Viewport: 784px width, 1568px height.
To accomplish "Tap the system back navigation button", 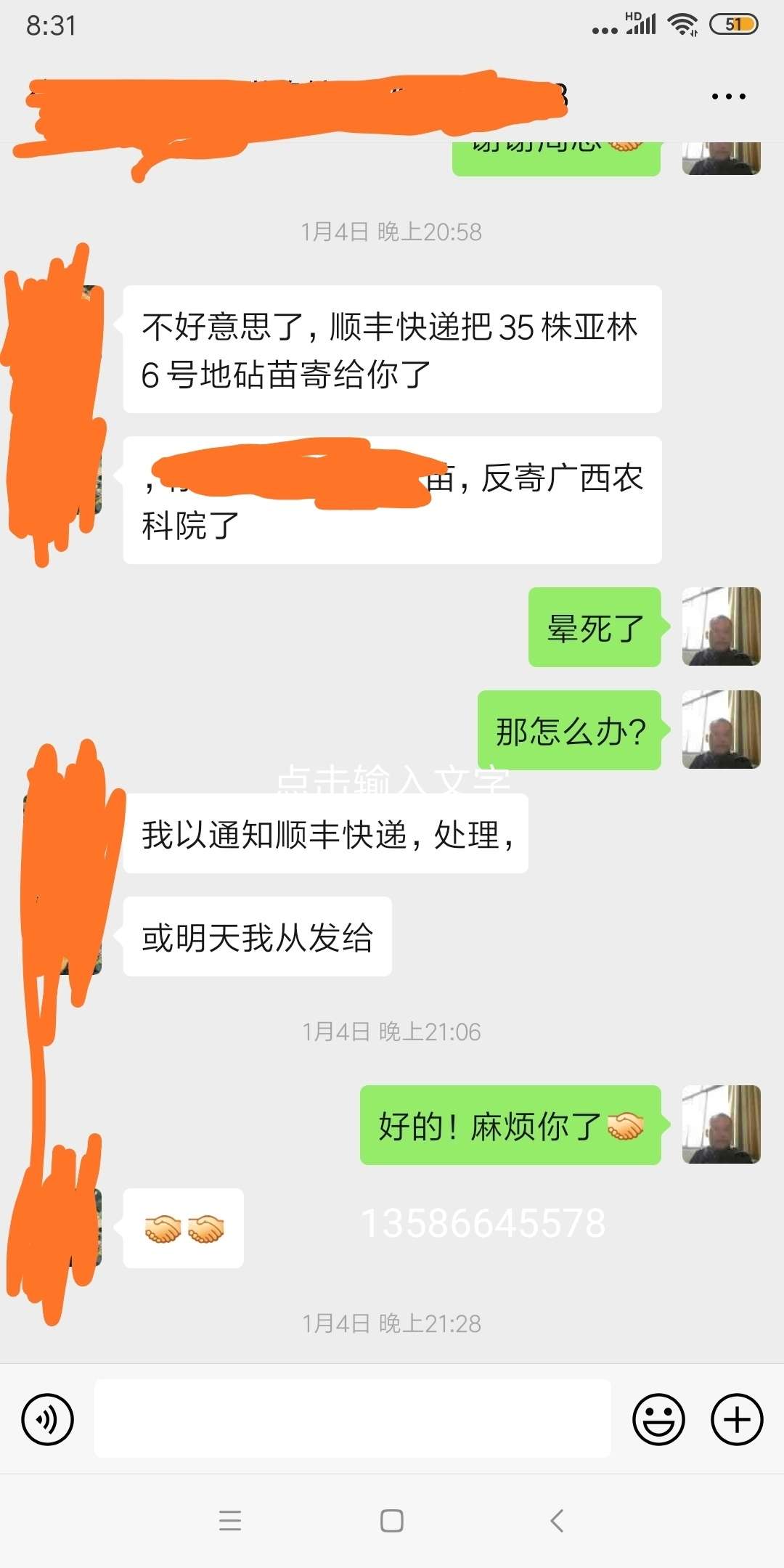I will 557,1520.
